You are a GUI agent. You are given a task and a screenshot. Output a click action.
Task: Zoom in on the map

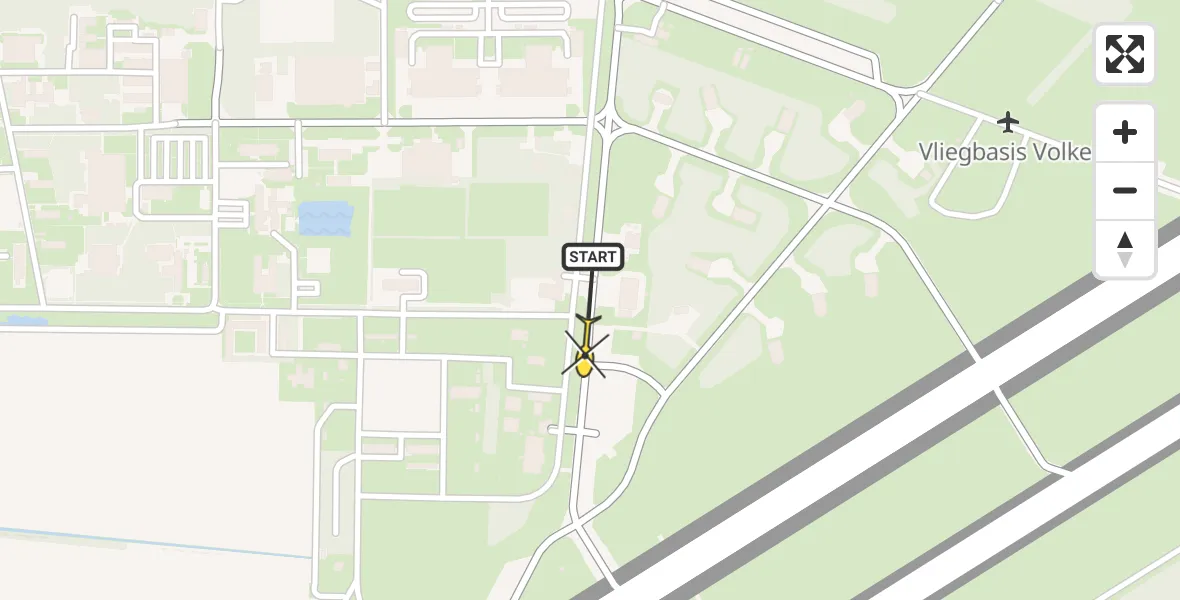tap(1125, 132)
